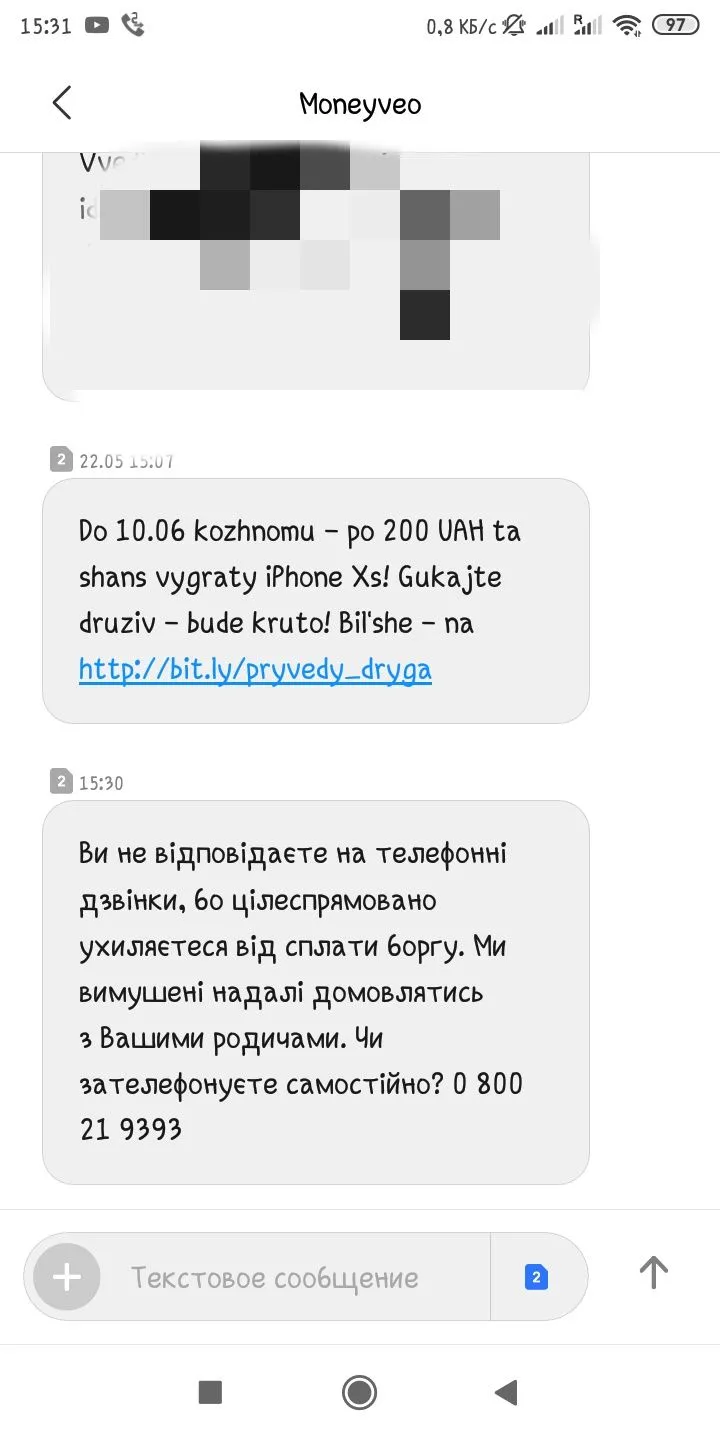Go to the system home screen
Image resolution: width=720 pixels, height=1440 pixels.
point(359,1391)
